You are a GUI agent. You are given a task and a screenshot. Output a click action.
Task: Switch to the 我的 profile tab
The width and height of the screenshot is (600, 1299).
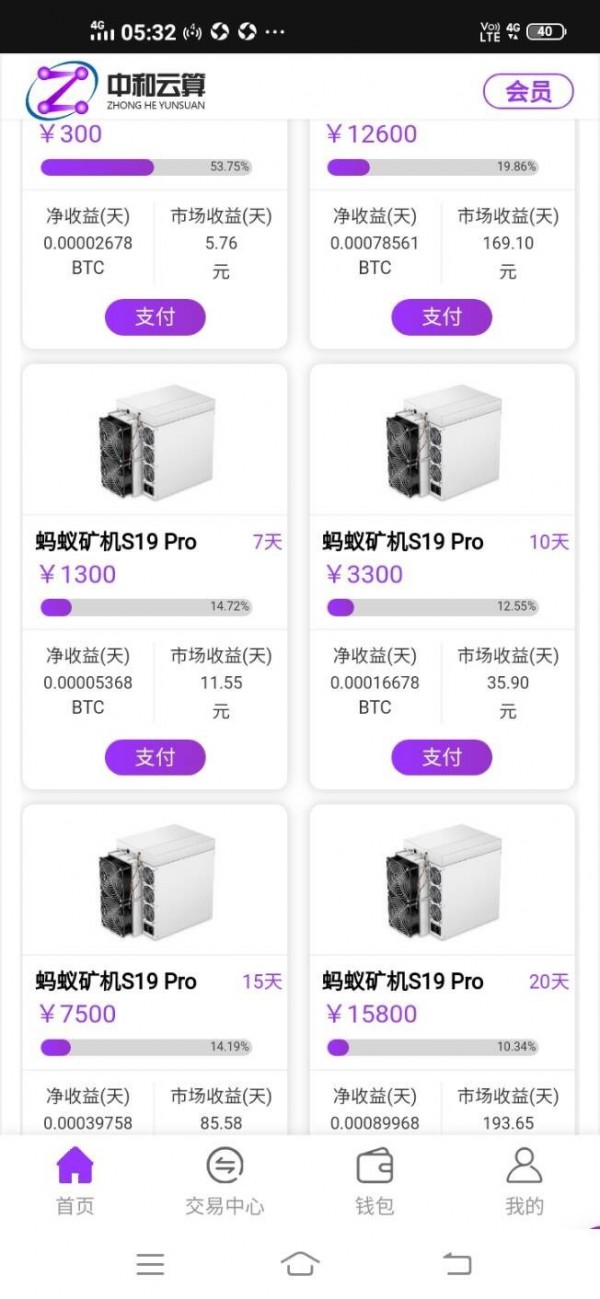click(x=524, y=1181)
